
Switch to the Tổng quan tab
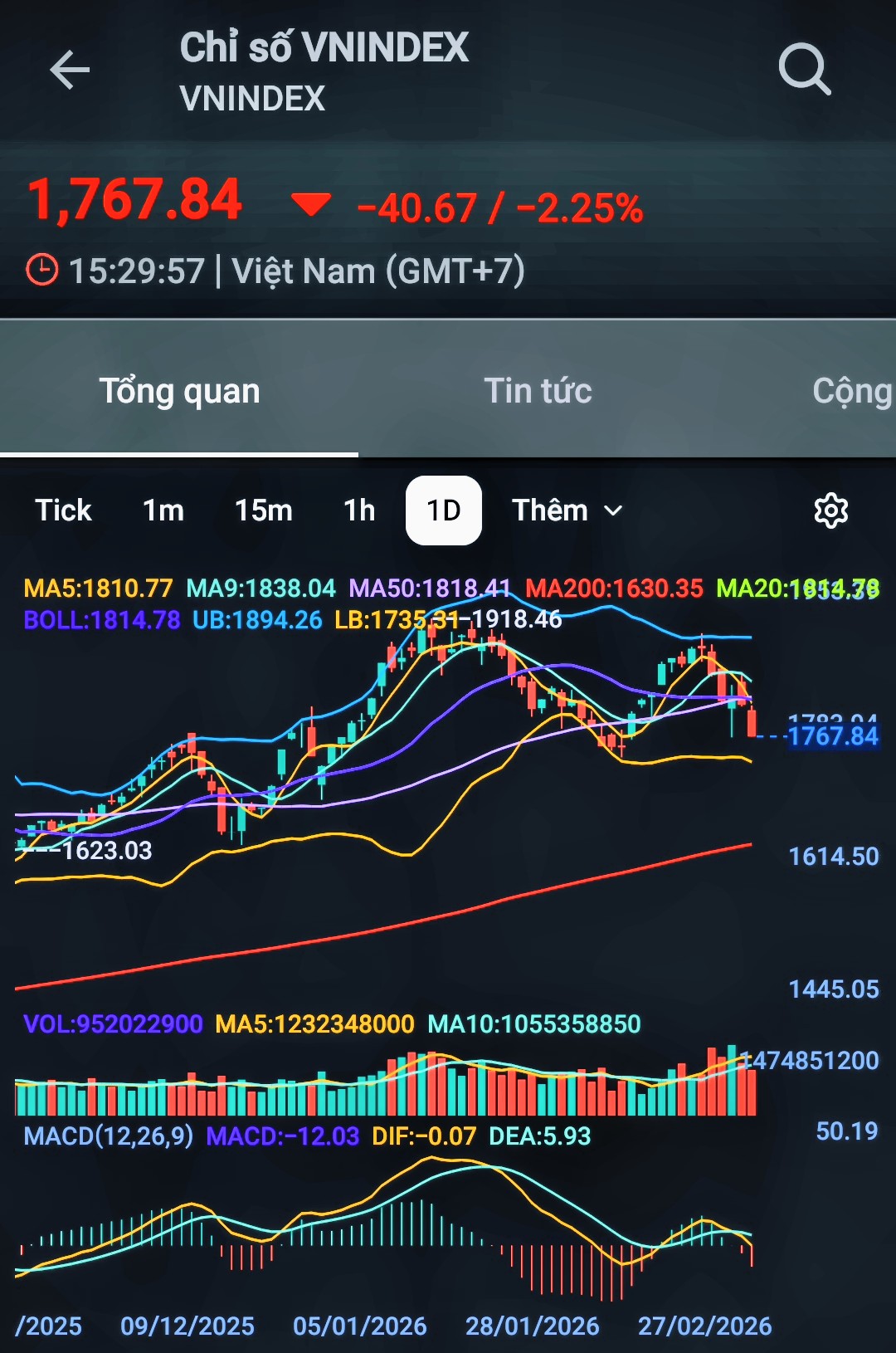point(179,391)
